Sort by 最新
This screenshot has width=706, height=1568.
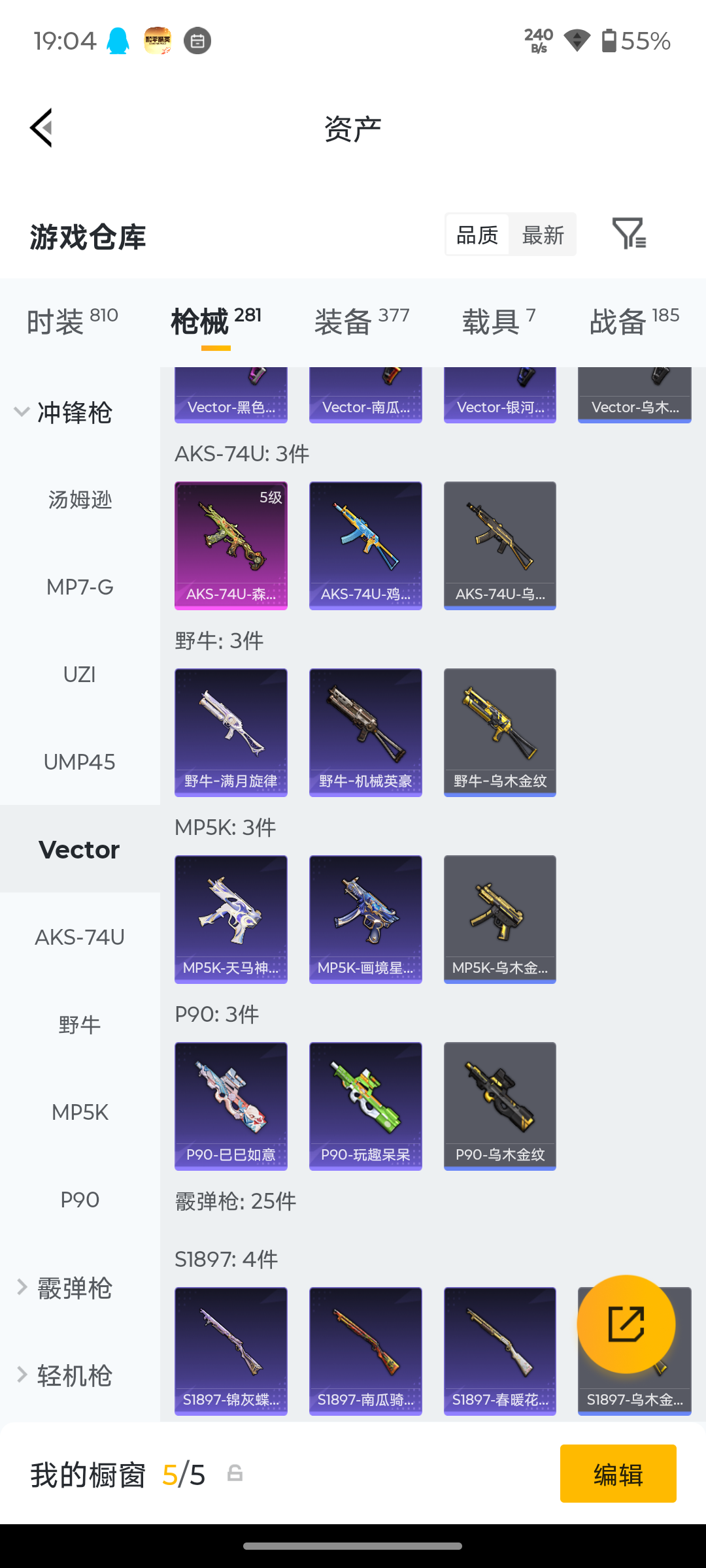[x=543, y=235]
